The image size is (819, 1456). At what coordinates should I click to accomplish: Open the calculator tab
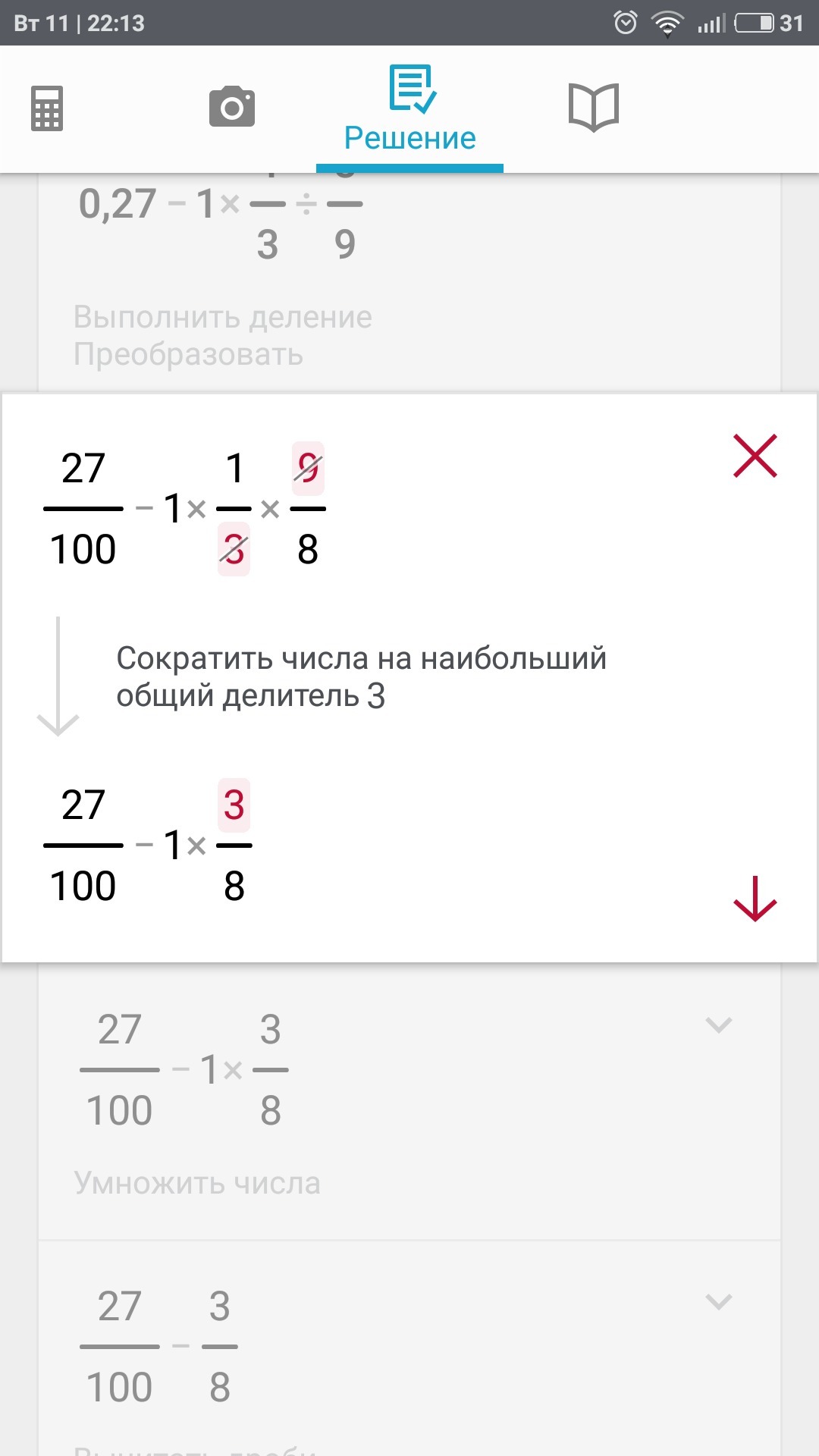47,108
